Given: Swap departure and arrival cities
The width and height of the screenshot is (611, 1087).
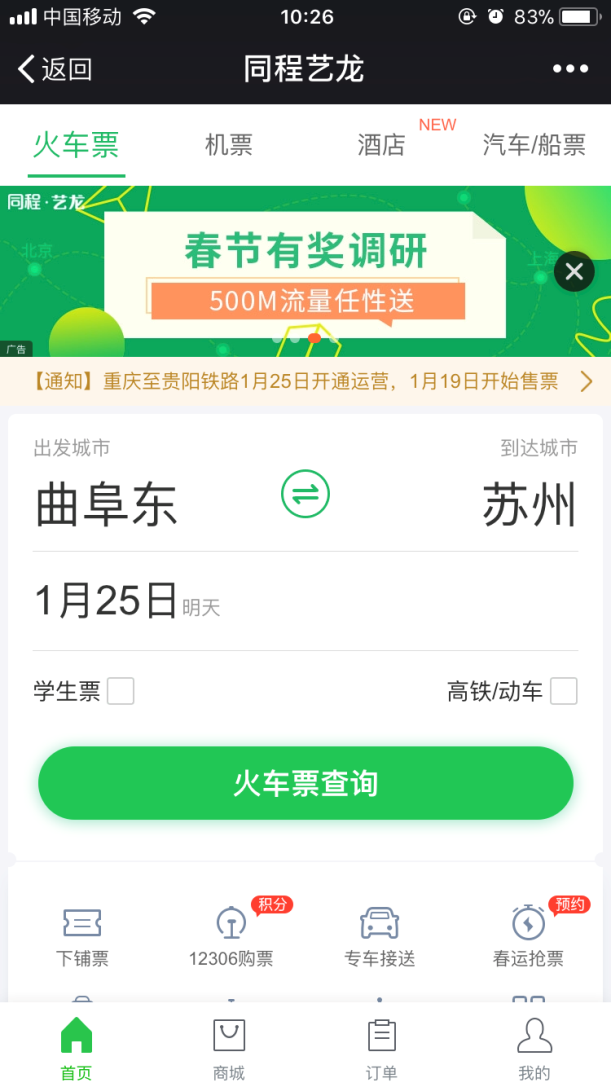Looking at the screenshot, I should point(305,494).
